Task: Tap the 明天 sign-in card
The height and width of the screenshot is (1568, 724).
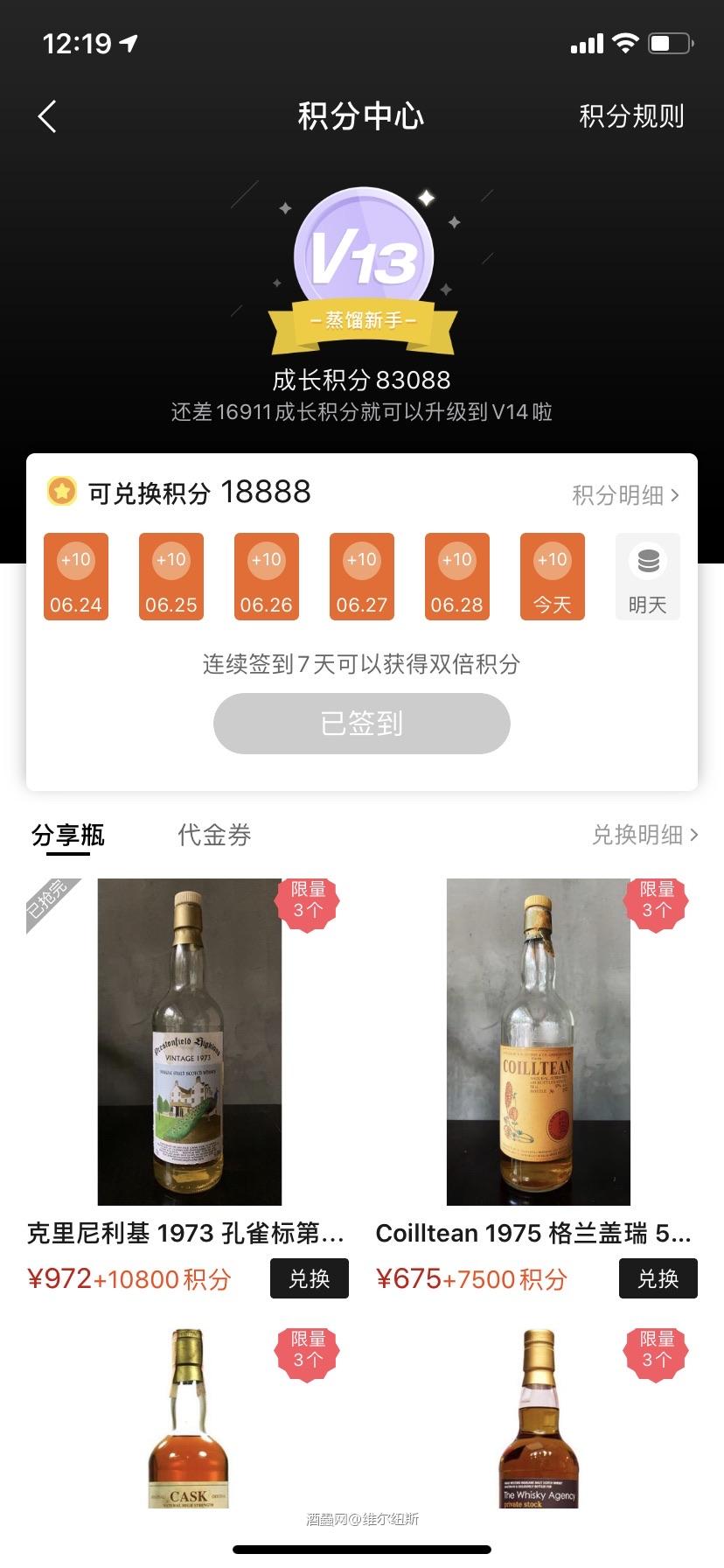Action: pos(648,577)
